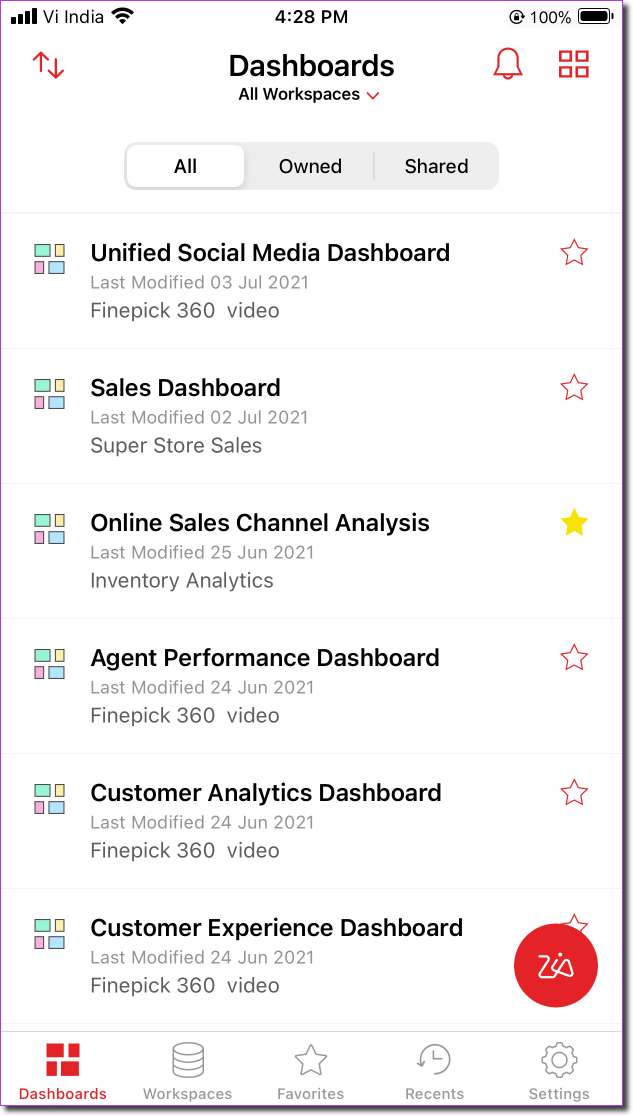The width and height of the screenshot is (633, 1116).
Task: Select the Shared filter segment
Action: click(x=436, y=166)
